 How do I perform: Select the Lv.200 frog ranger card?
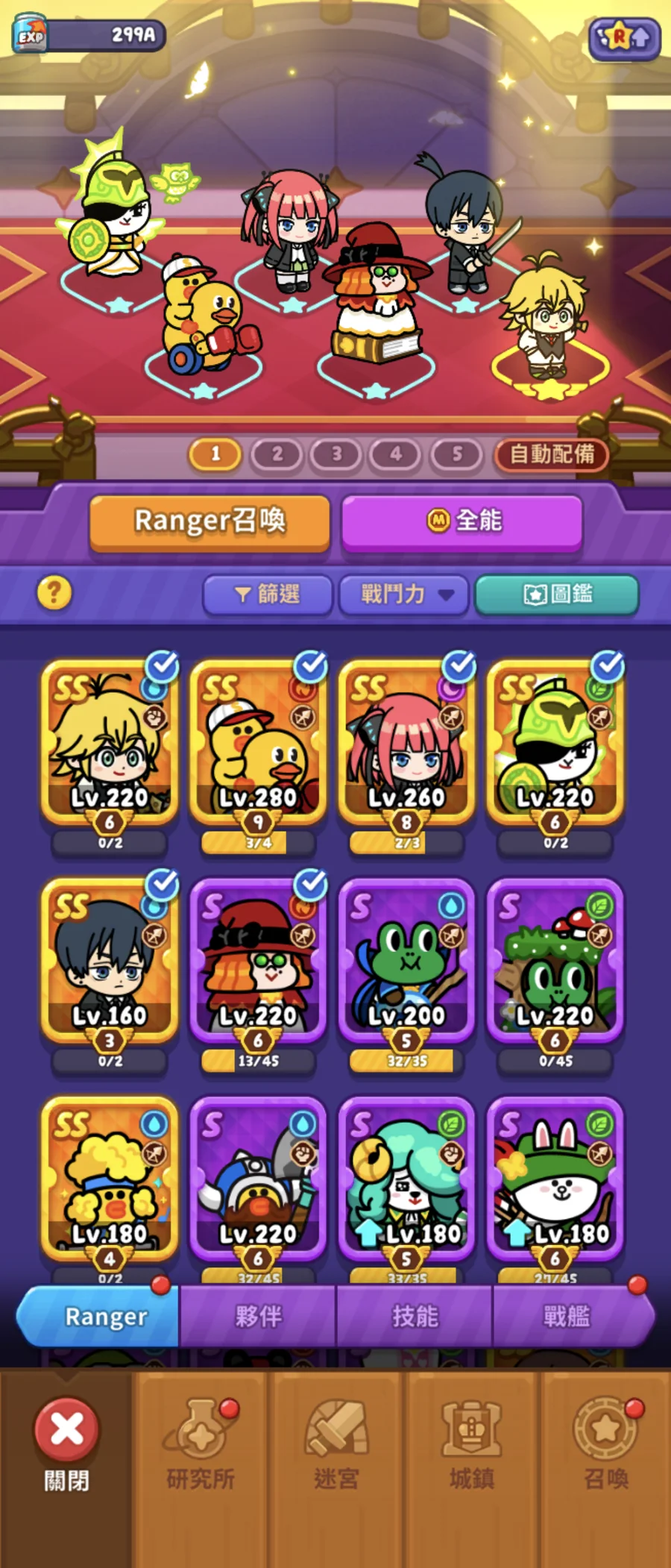[406, 962]
